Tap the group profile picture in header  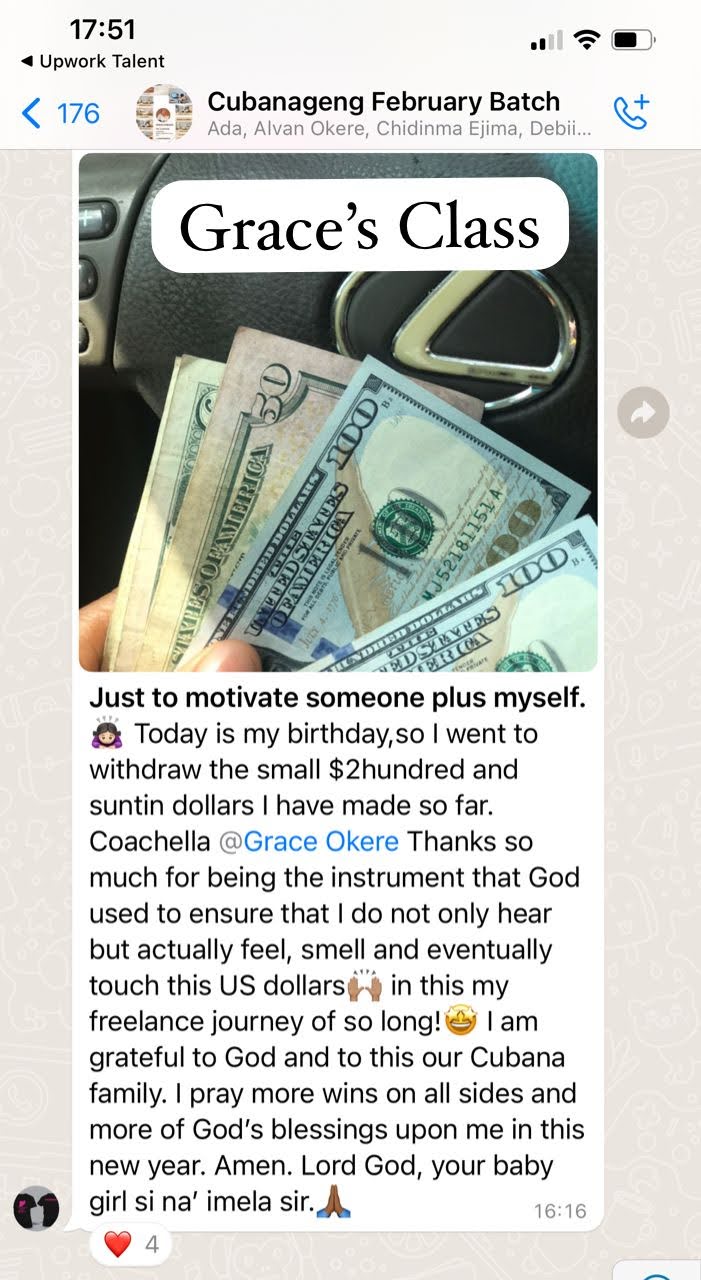tap(164, 113)
